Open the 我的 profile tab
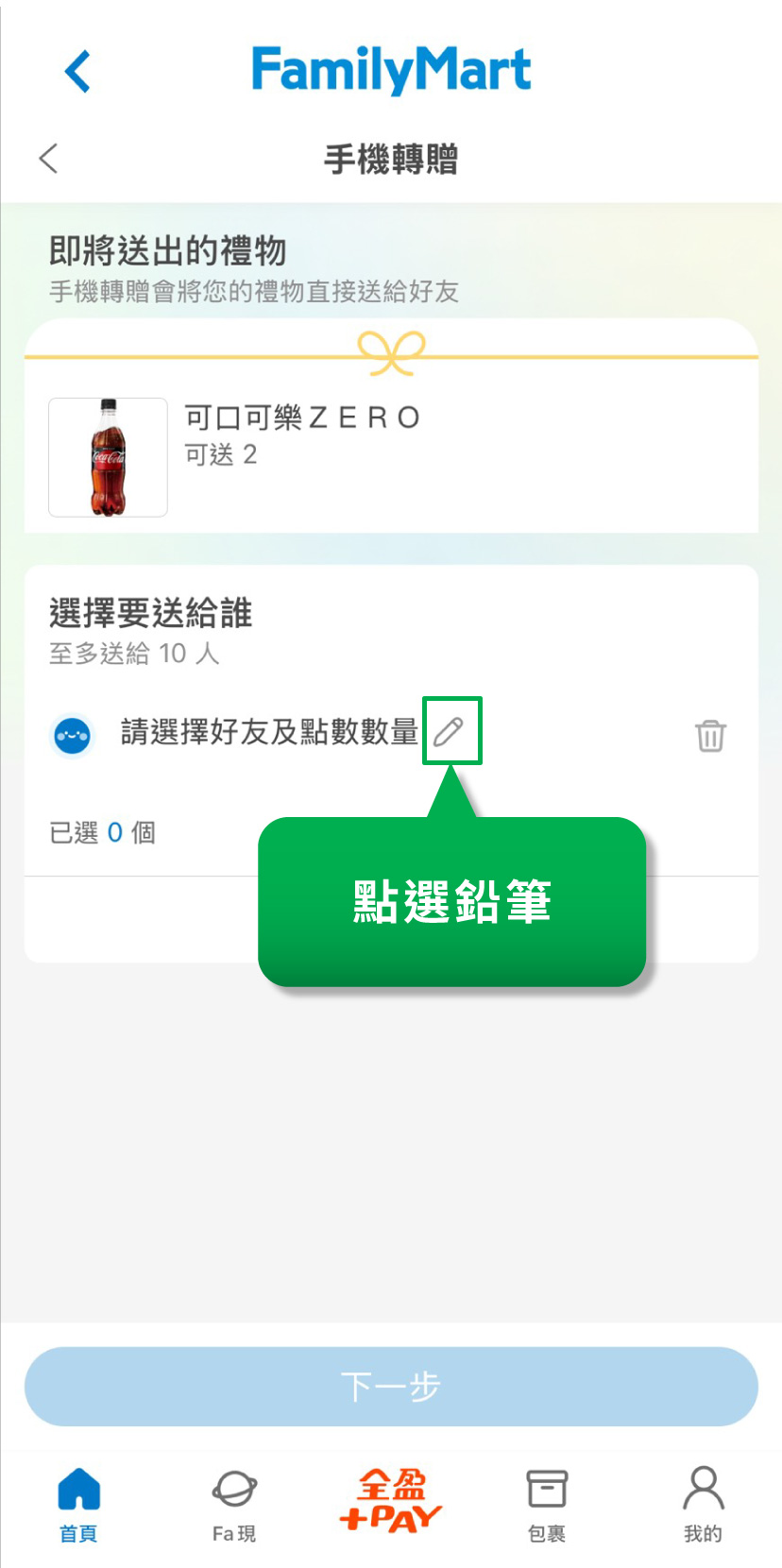This screenshot has height=1568, width=782. tap(703, 1504)
